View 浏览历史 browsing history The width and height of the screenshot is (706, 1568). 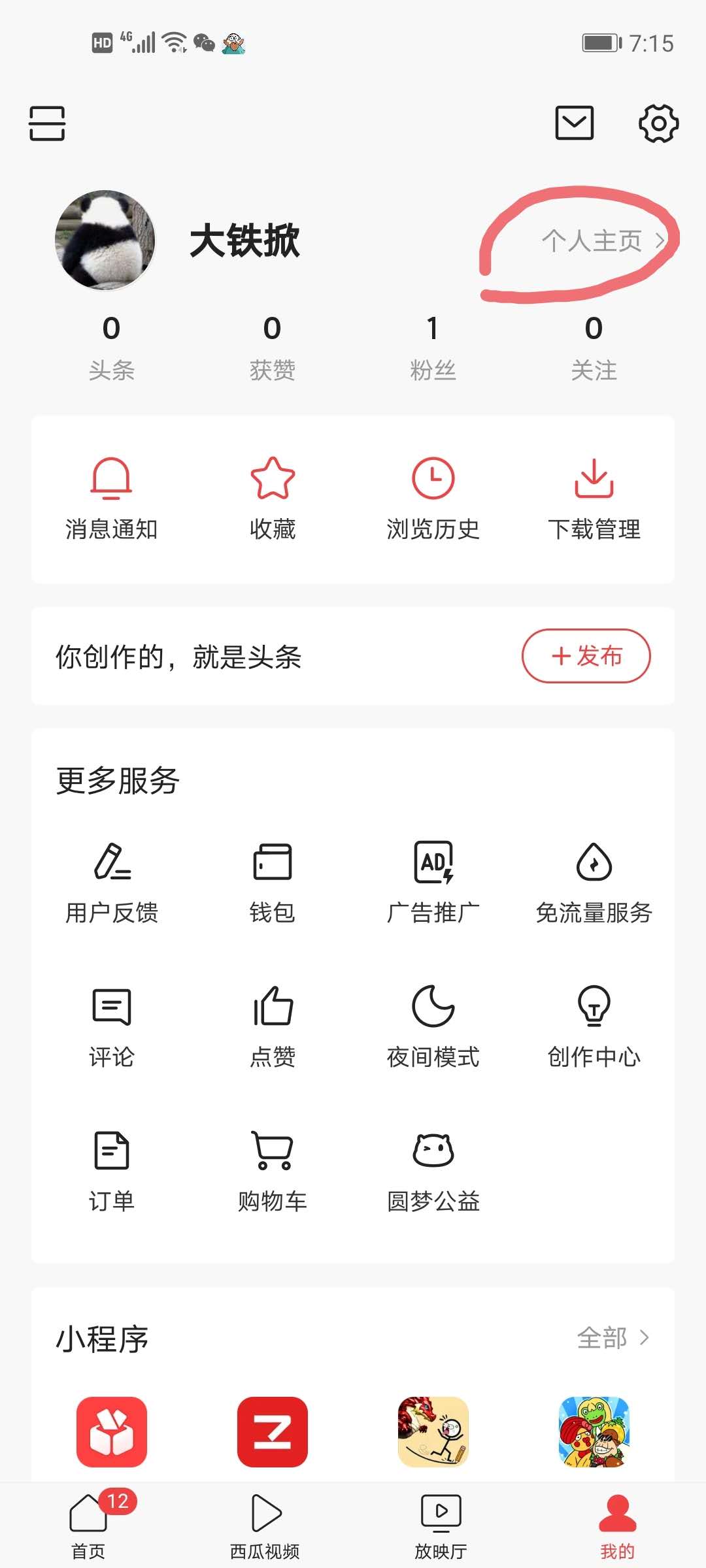(433, 497)
